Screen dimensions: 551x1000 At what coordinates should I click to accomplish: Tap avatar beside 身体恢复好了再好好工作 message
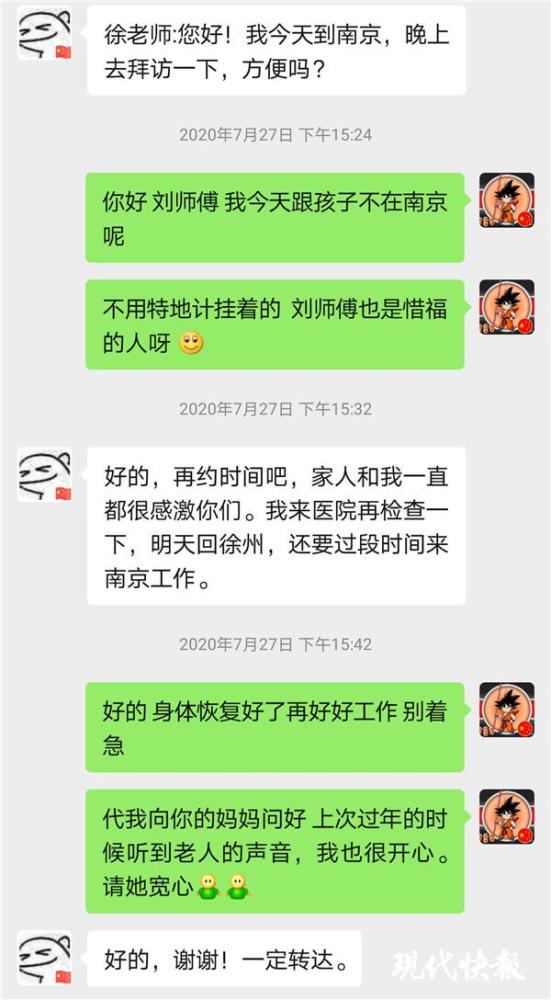(507, 710)
